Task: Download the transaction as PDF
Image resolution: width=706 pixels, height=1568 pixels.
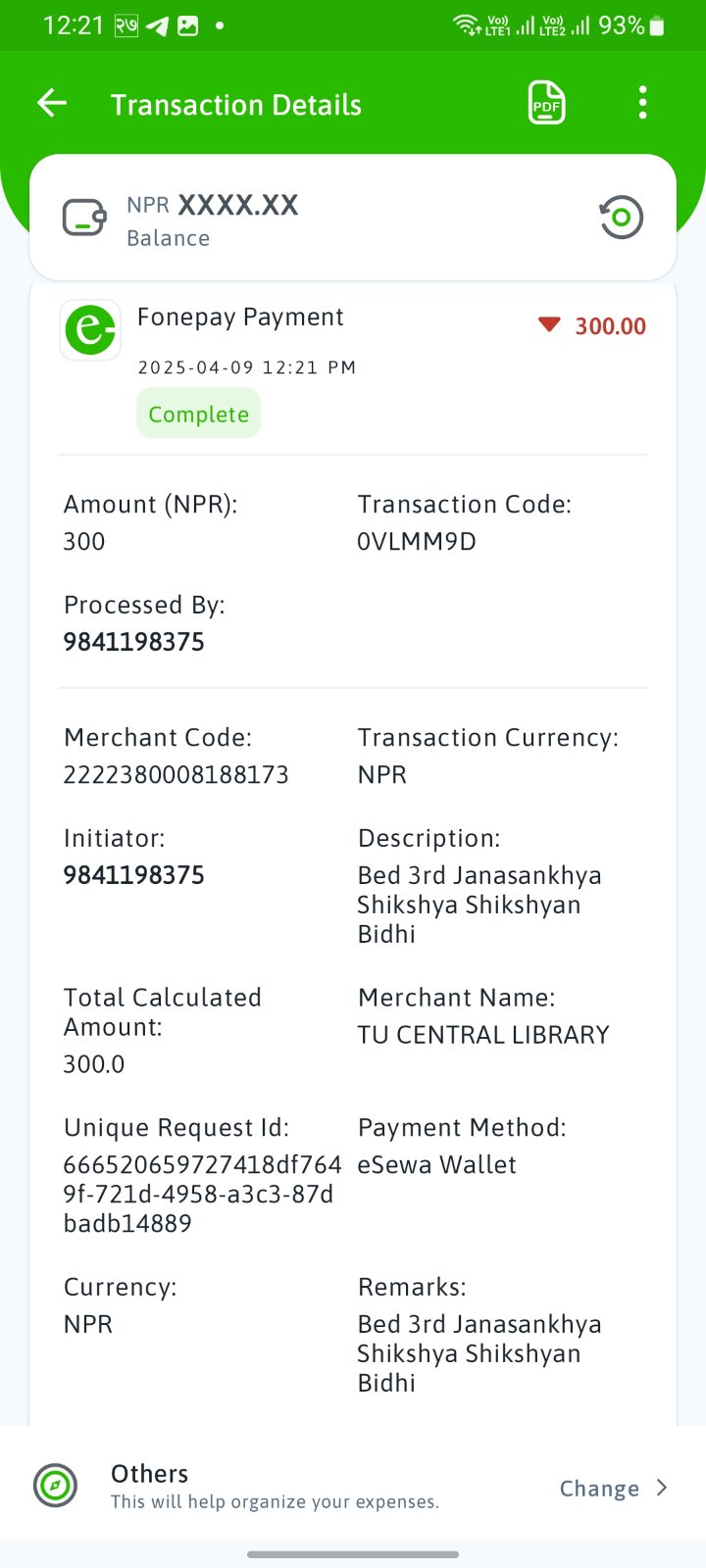Action: click(546, 103)
